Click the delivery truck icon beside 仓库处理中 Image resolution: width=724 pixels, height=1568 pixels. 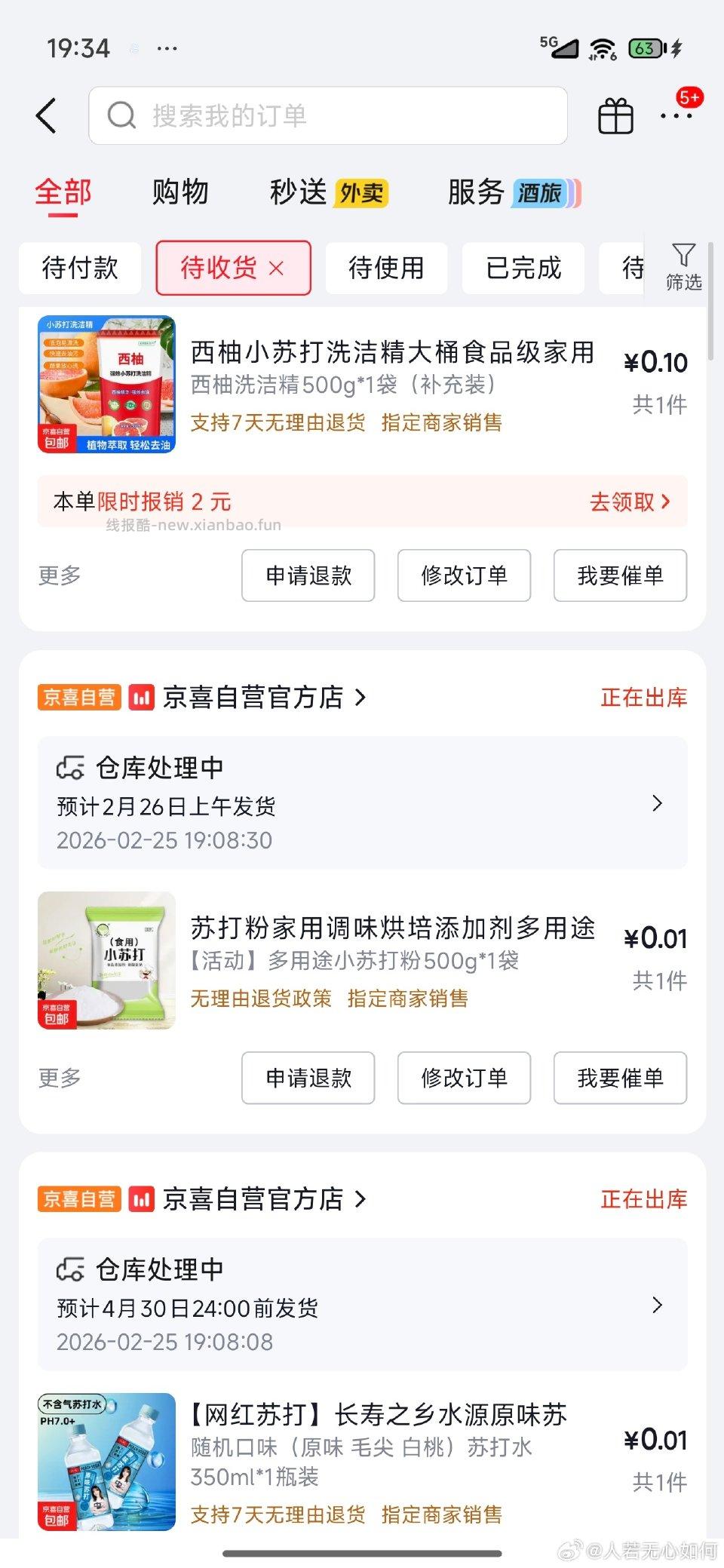[70, 766]
